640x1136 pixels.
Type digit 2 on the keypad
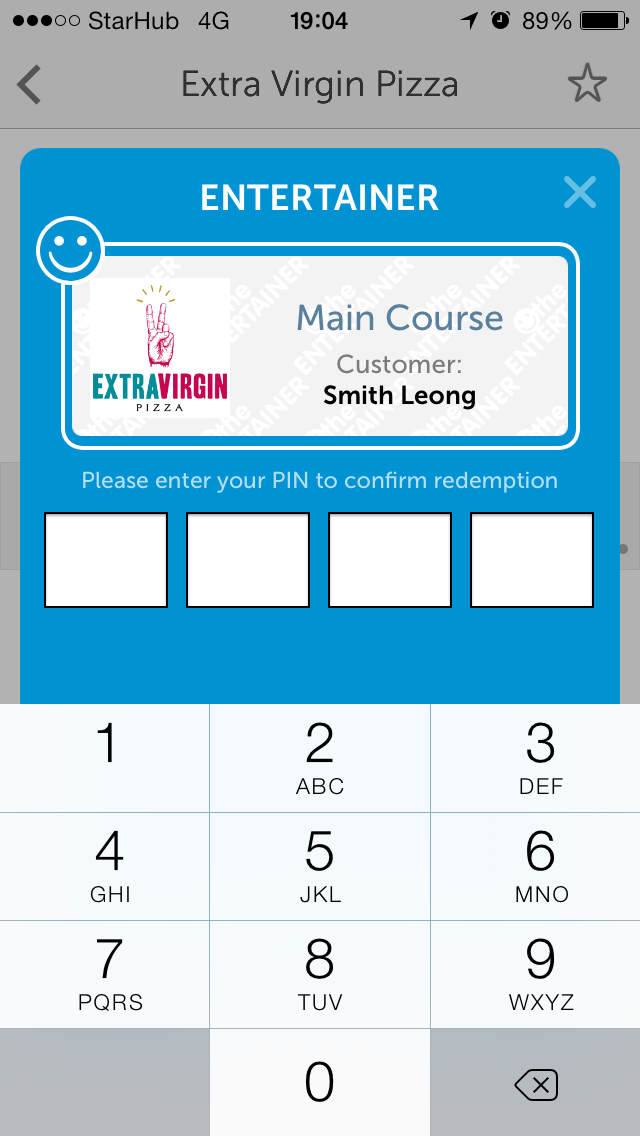(320, 758)
